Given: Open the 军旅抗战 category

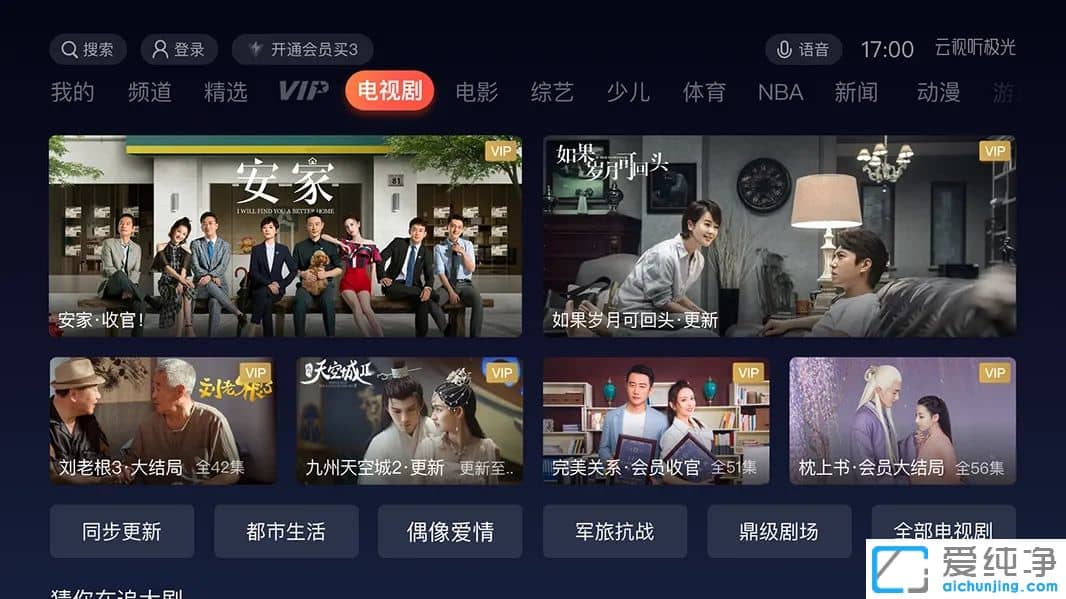Looking at the screenshot, I should tap(614, 531).
